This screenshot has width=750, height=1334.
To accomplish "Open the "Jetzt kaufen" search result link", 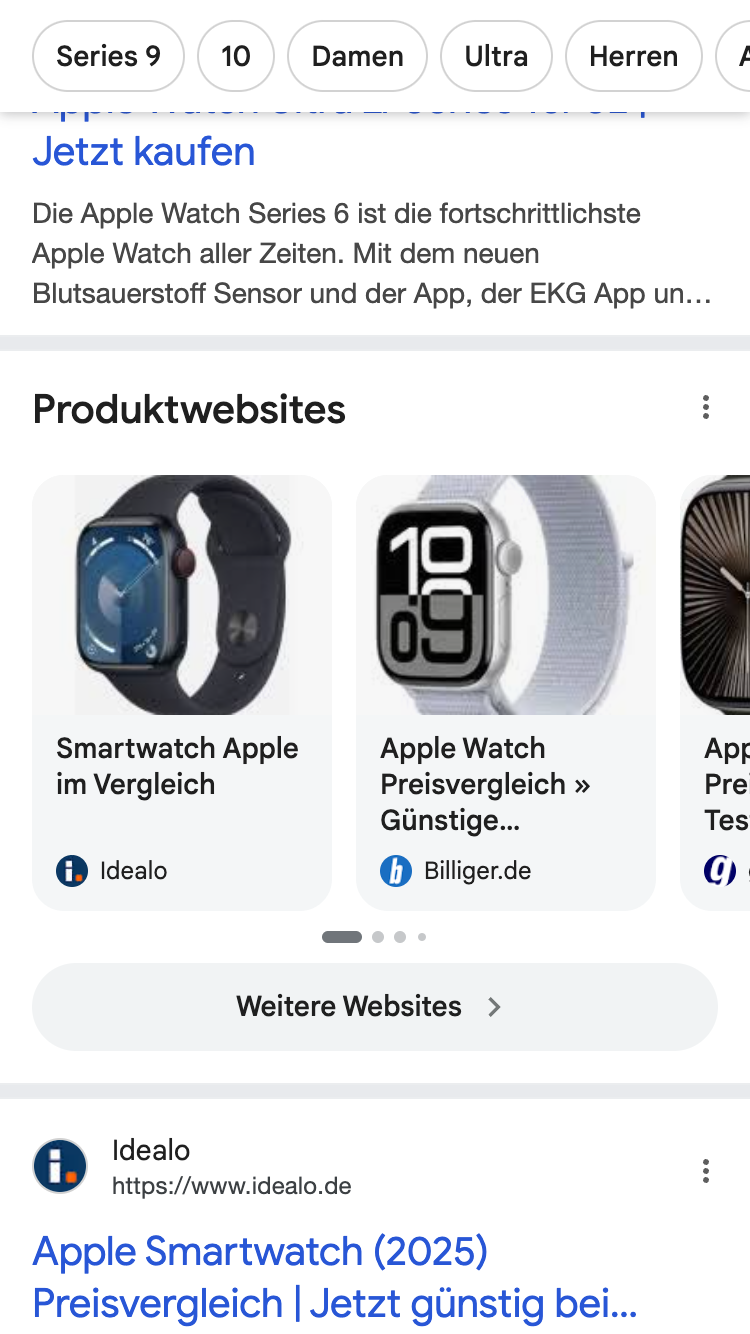I will point(144,152).
